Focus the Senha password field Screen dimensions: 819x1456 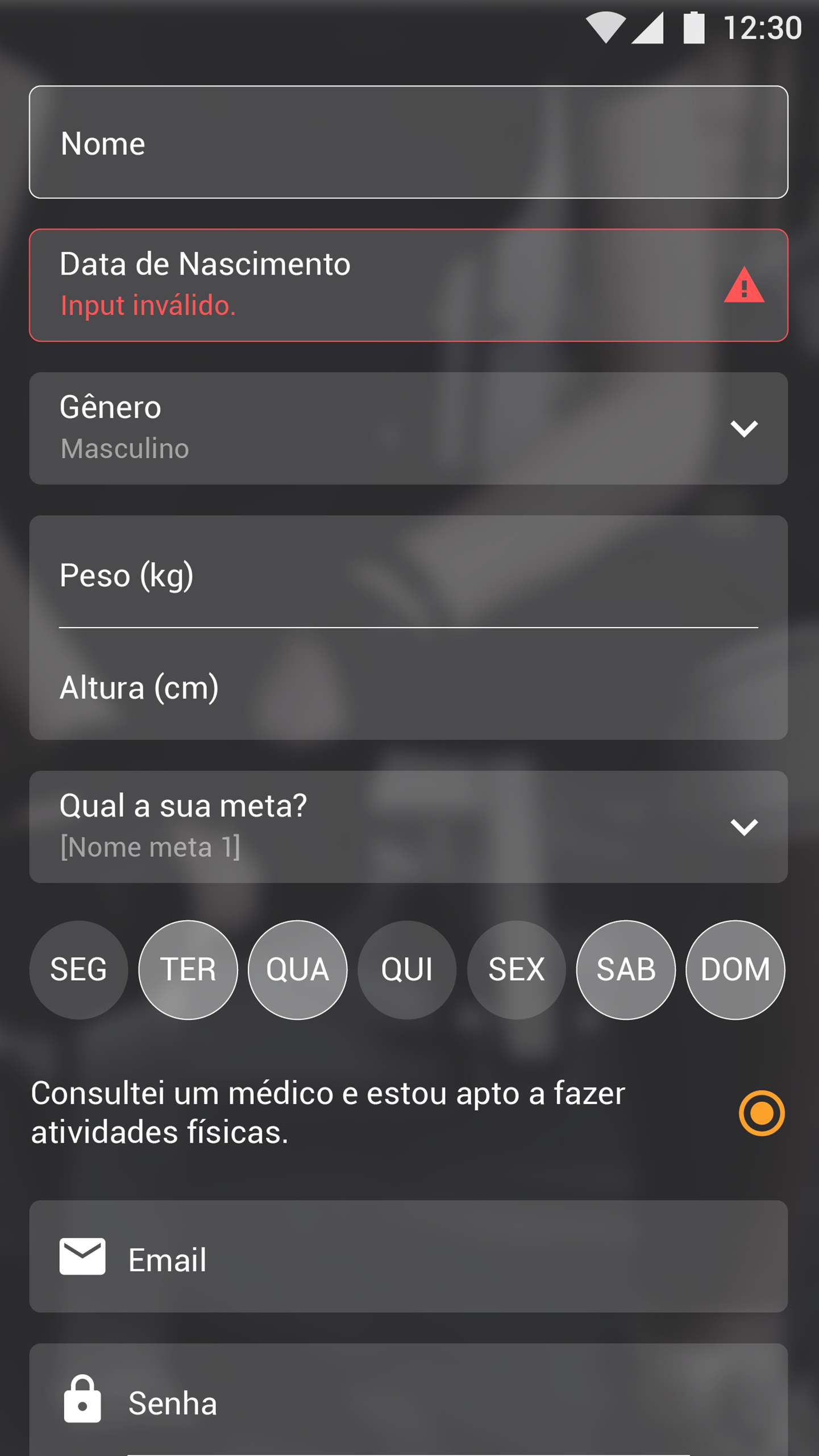(409, 1400)
